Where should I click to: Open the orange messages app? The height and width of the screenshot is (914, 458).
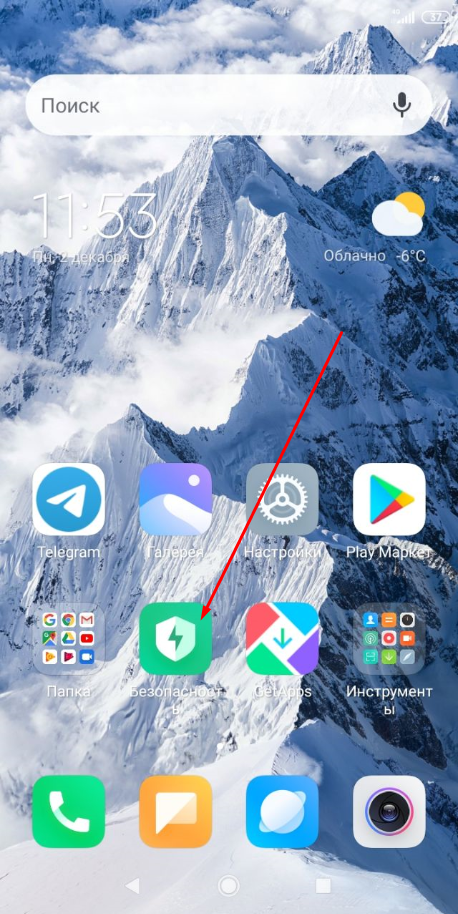pos(175,811)
